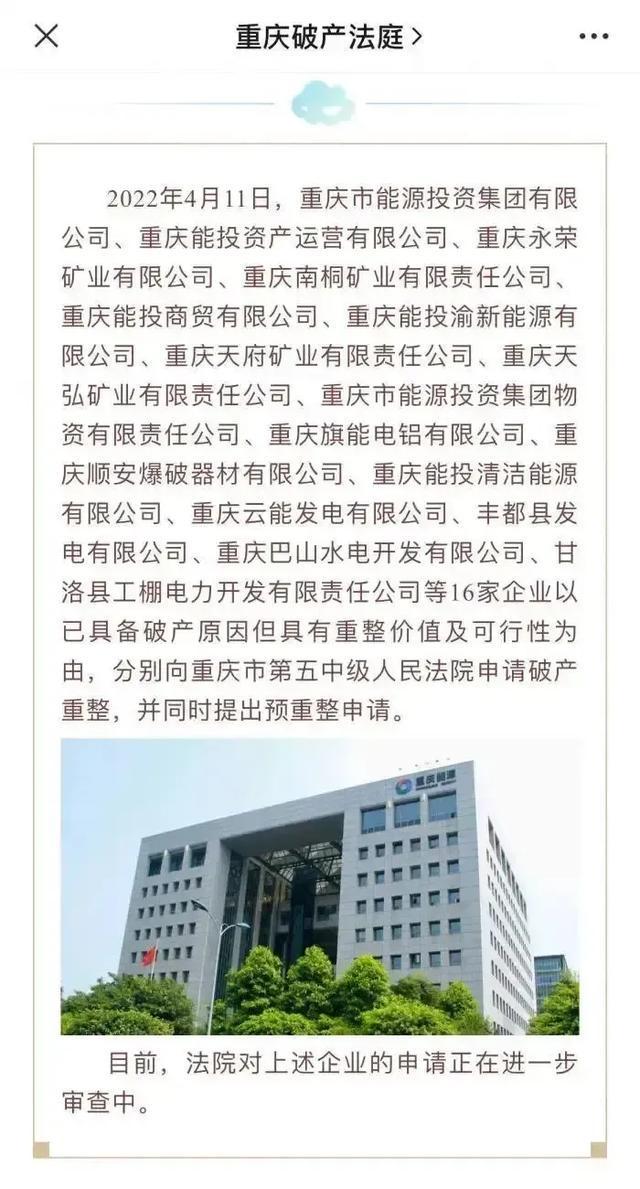View the office building photo
The height and width of the screenshot is (1189, 640).
coord(320,887)
